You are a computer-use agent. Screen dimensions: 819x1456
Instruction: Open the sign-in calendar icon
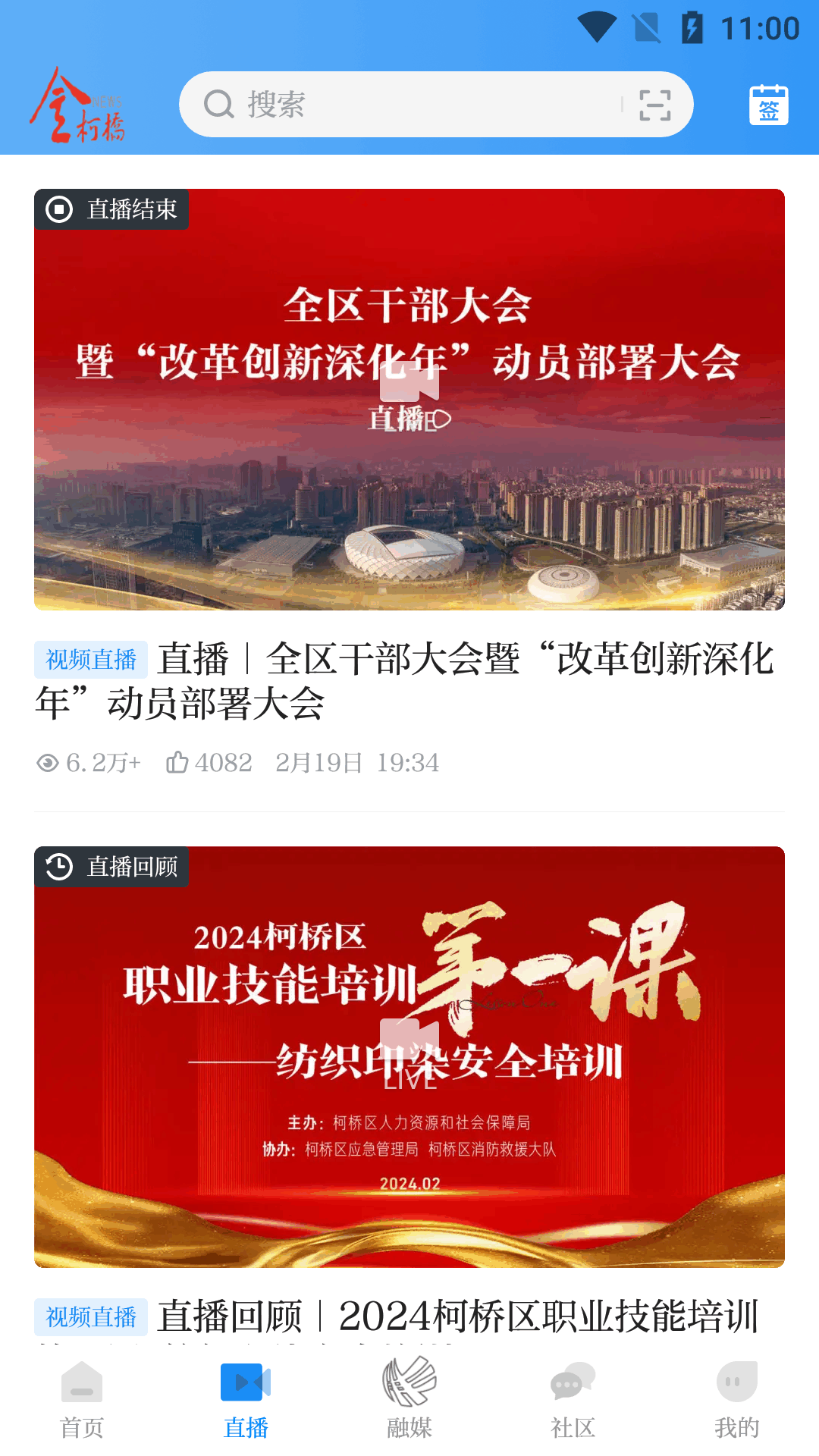click(768, 105)
